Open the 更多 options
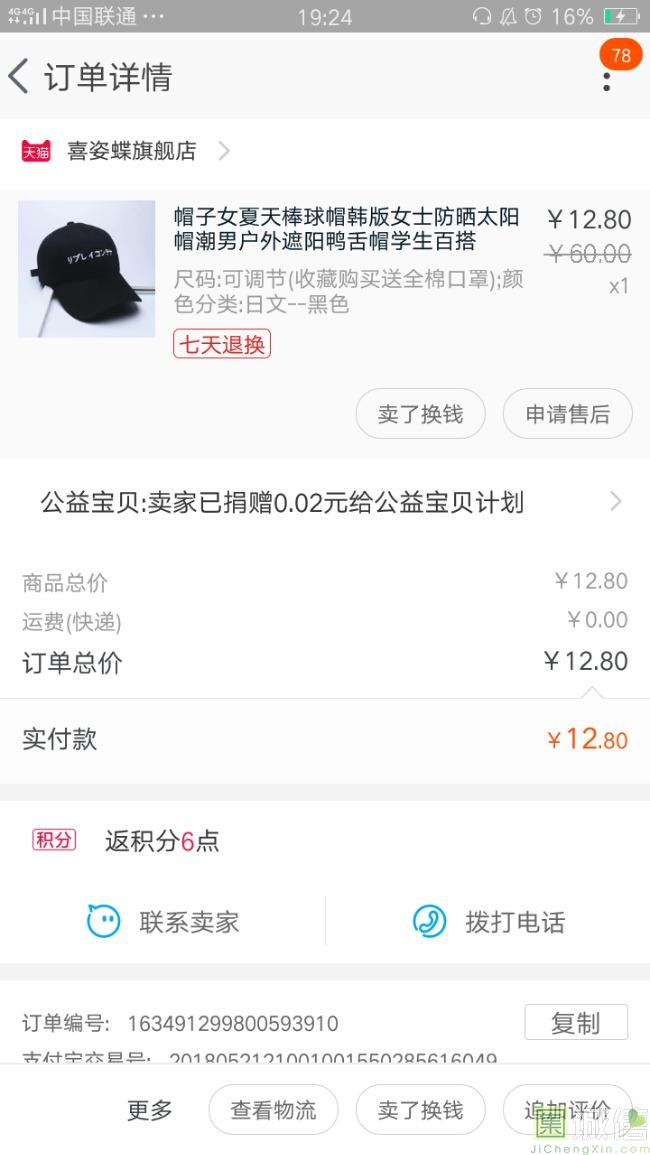The image size is (650, 1155). pos(150,1109)
